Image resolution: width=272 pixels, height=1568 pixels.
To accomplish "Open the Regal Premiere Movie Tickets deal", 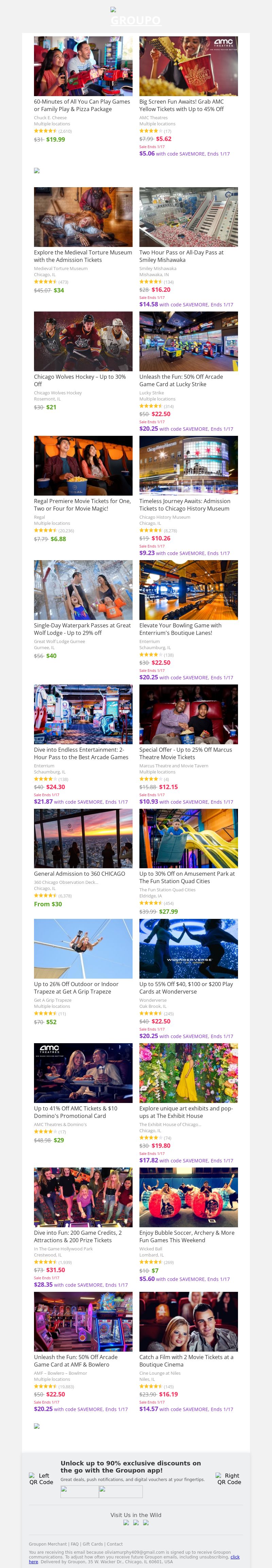I will 82,505.
